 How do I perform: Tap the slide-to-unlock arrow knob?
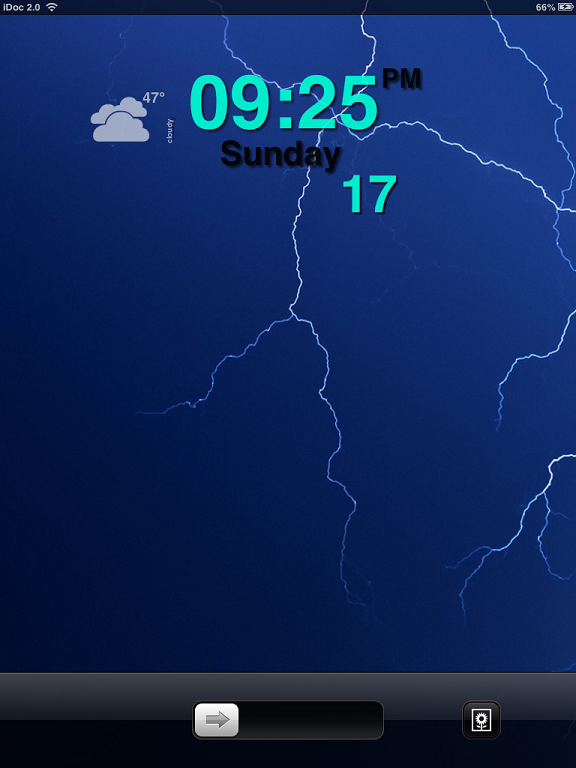point(216,720)
